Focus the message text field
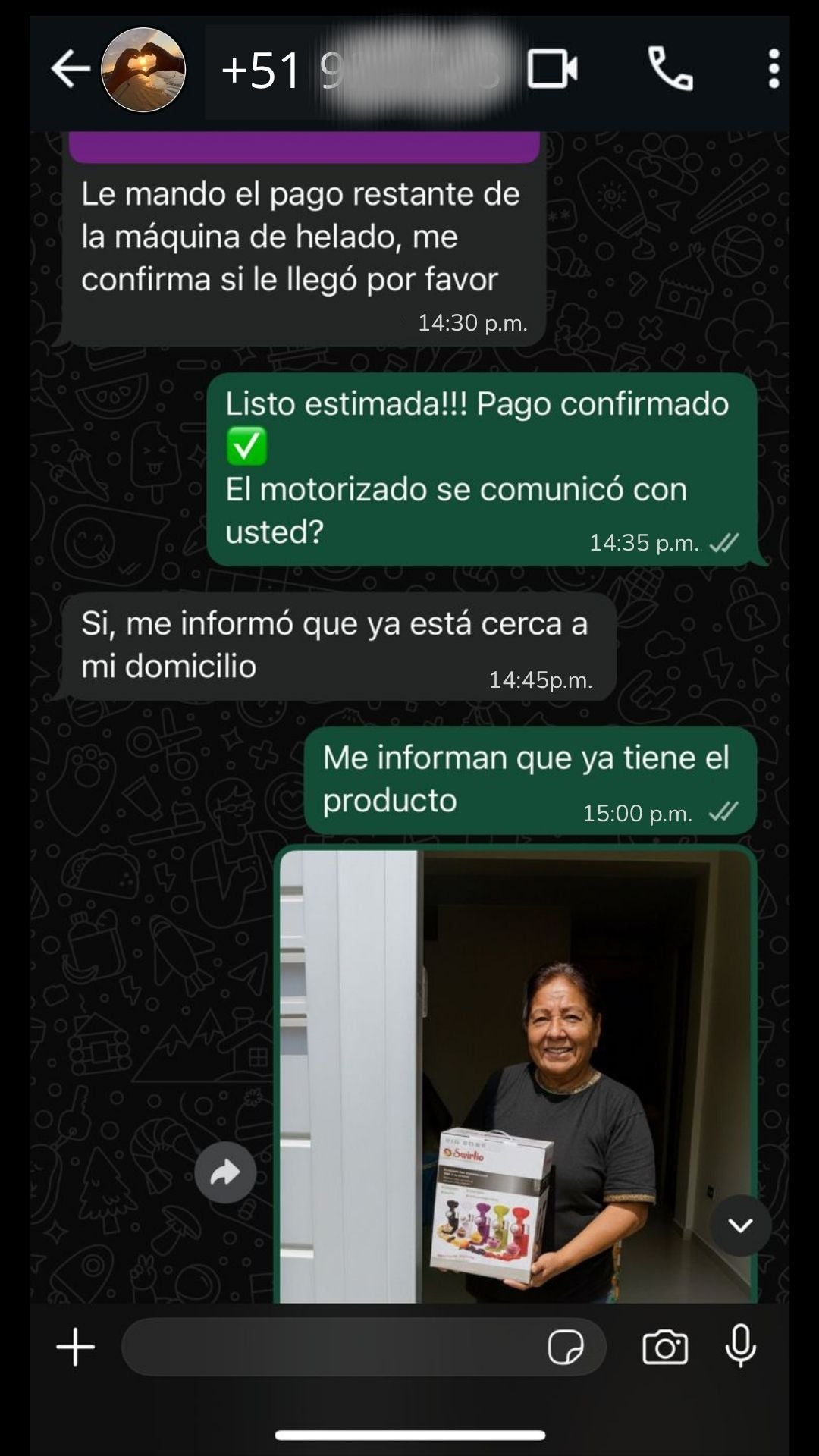Viewport: 819px width, 1456px height. pyautogui.click(x=334, y=1348)
